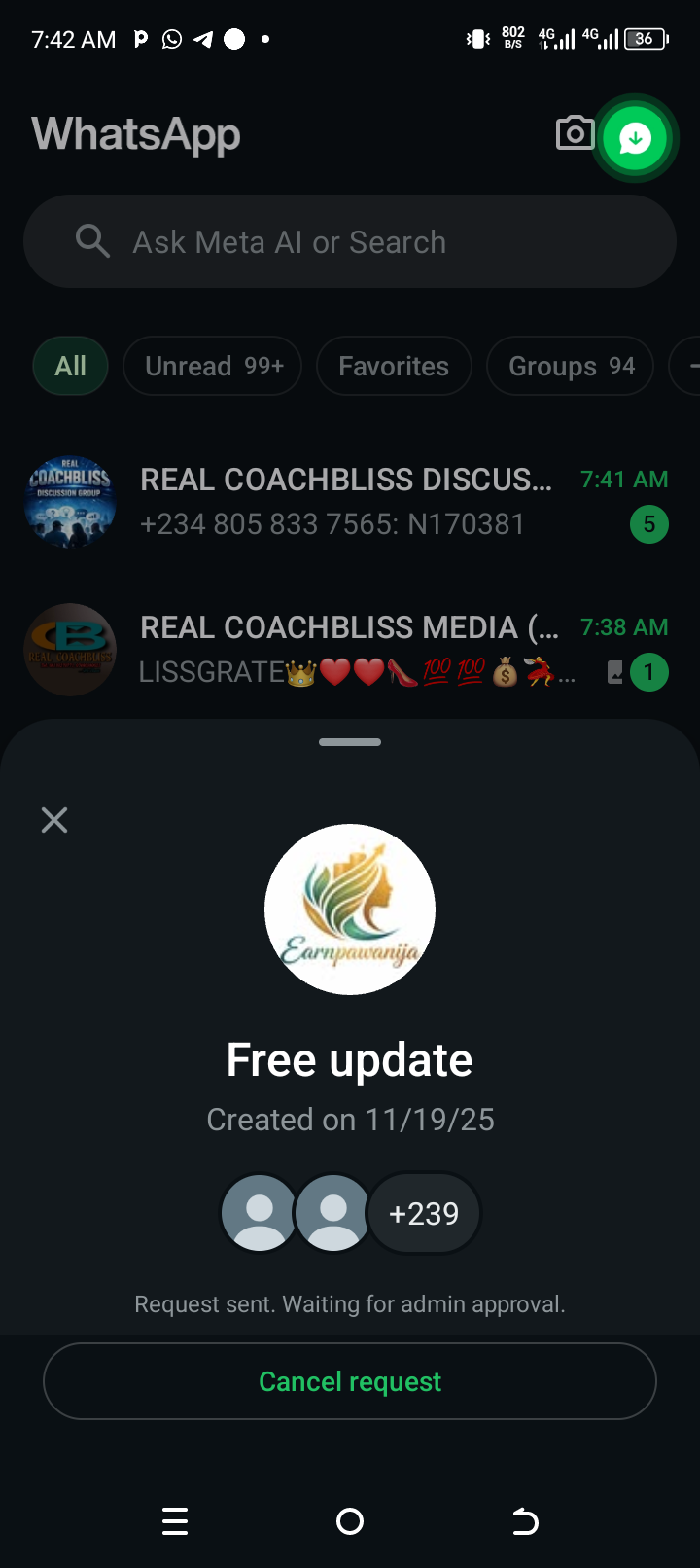Open REAL COACHBLISS MEDIA chat
The height and width of the screenshot is (1568, 700).
[x=346, y=650]
